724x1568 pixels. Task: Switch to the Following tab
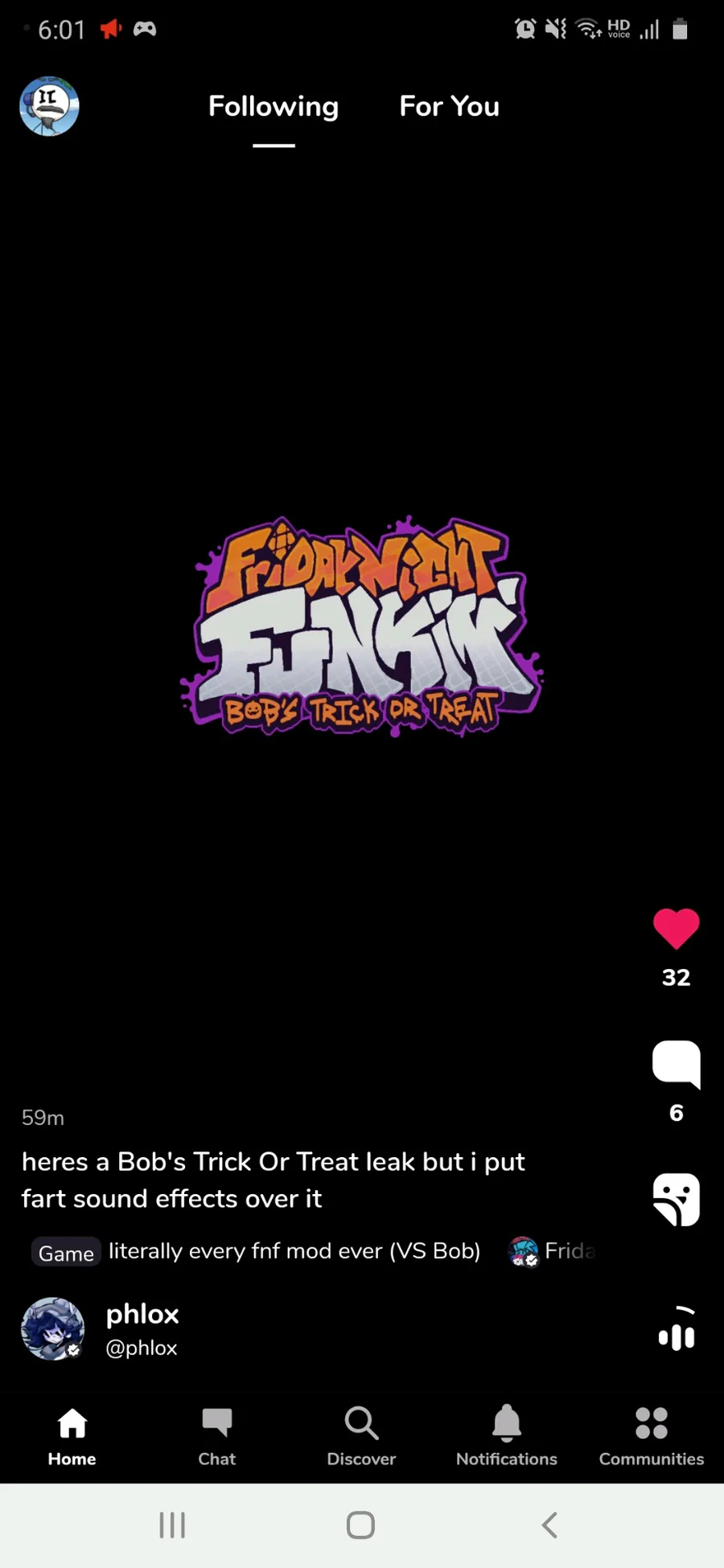tap(274, 106)
